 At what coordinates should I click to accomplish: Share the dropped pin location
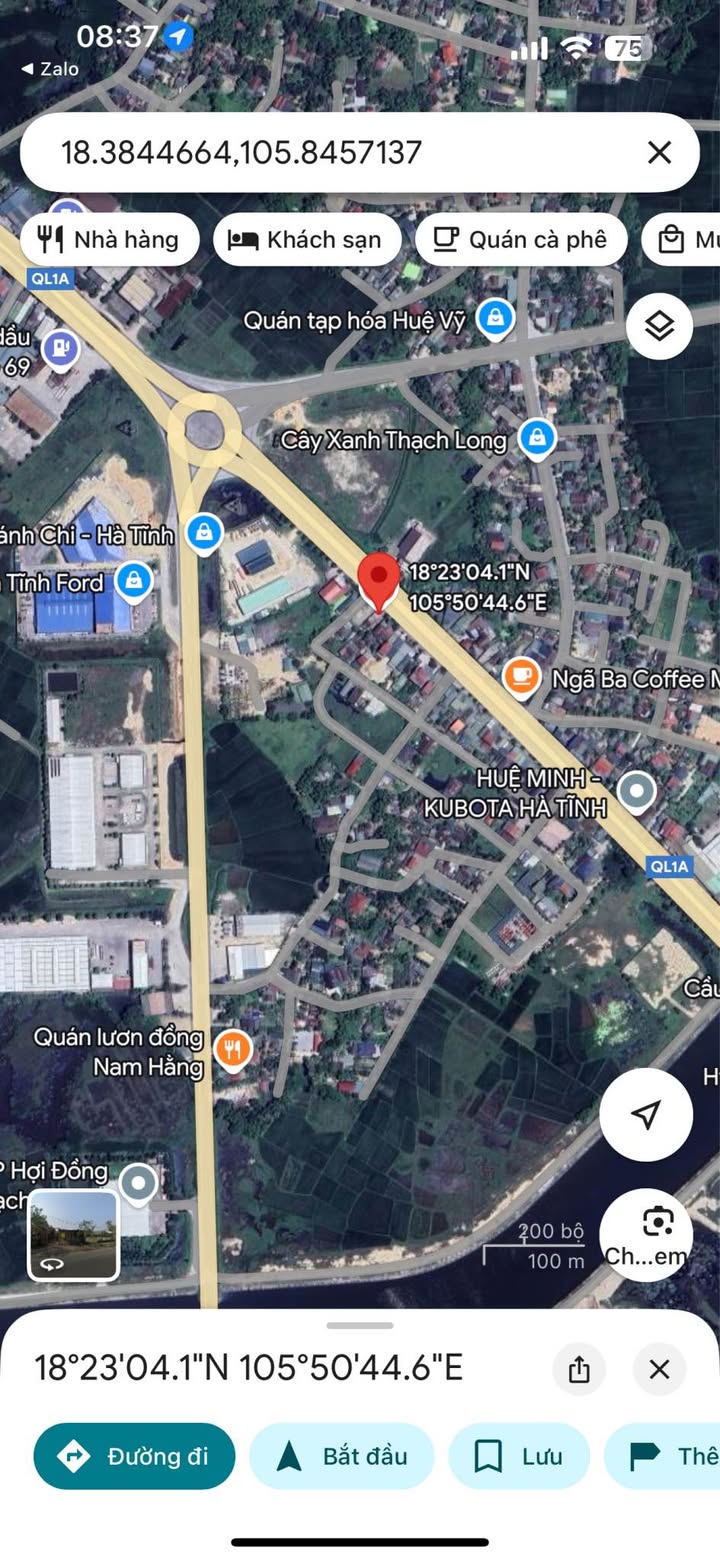579,1369
